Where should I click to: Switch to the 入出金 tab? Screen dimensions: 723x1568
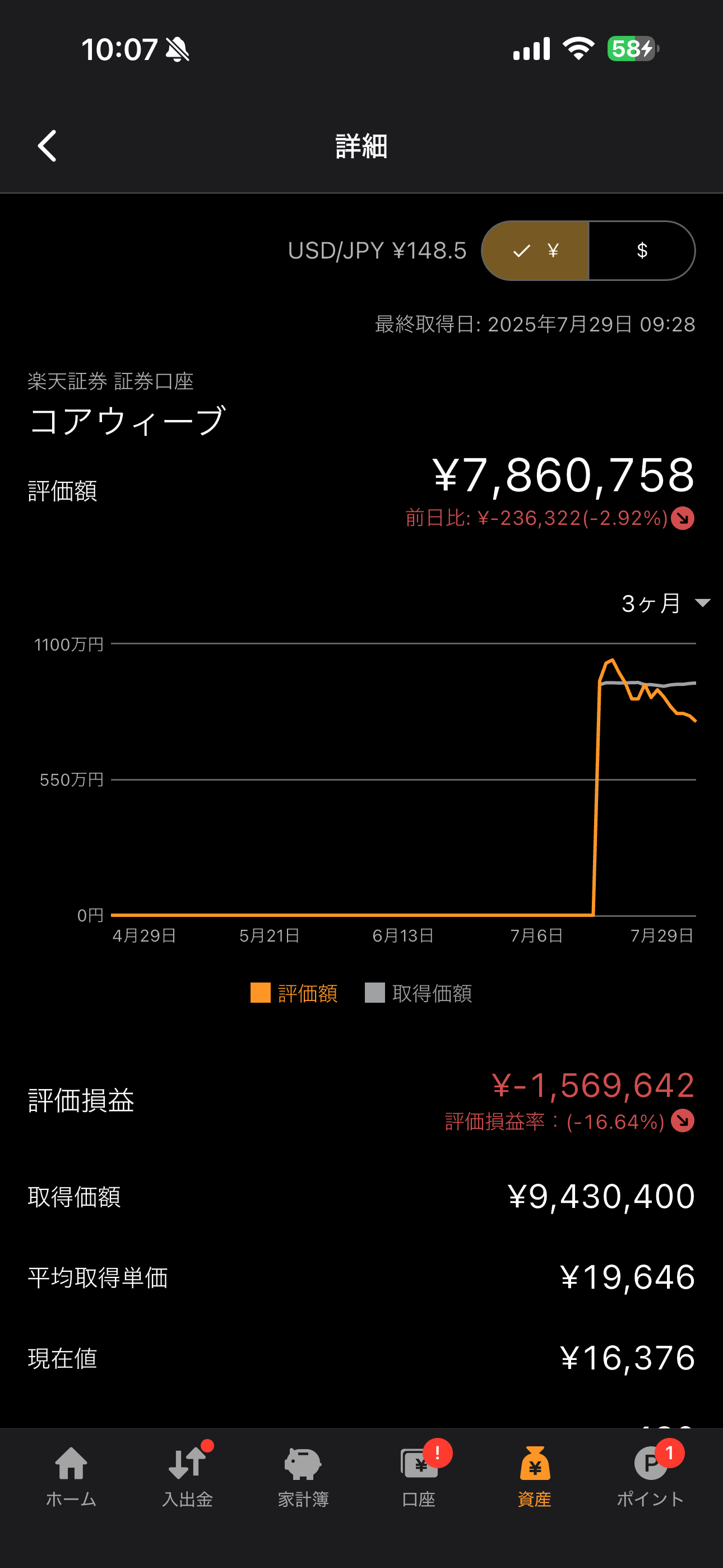pyautogui.click(x=187, y=1477)
